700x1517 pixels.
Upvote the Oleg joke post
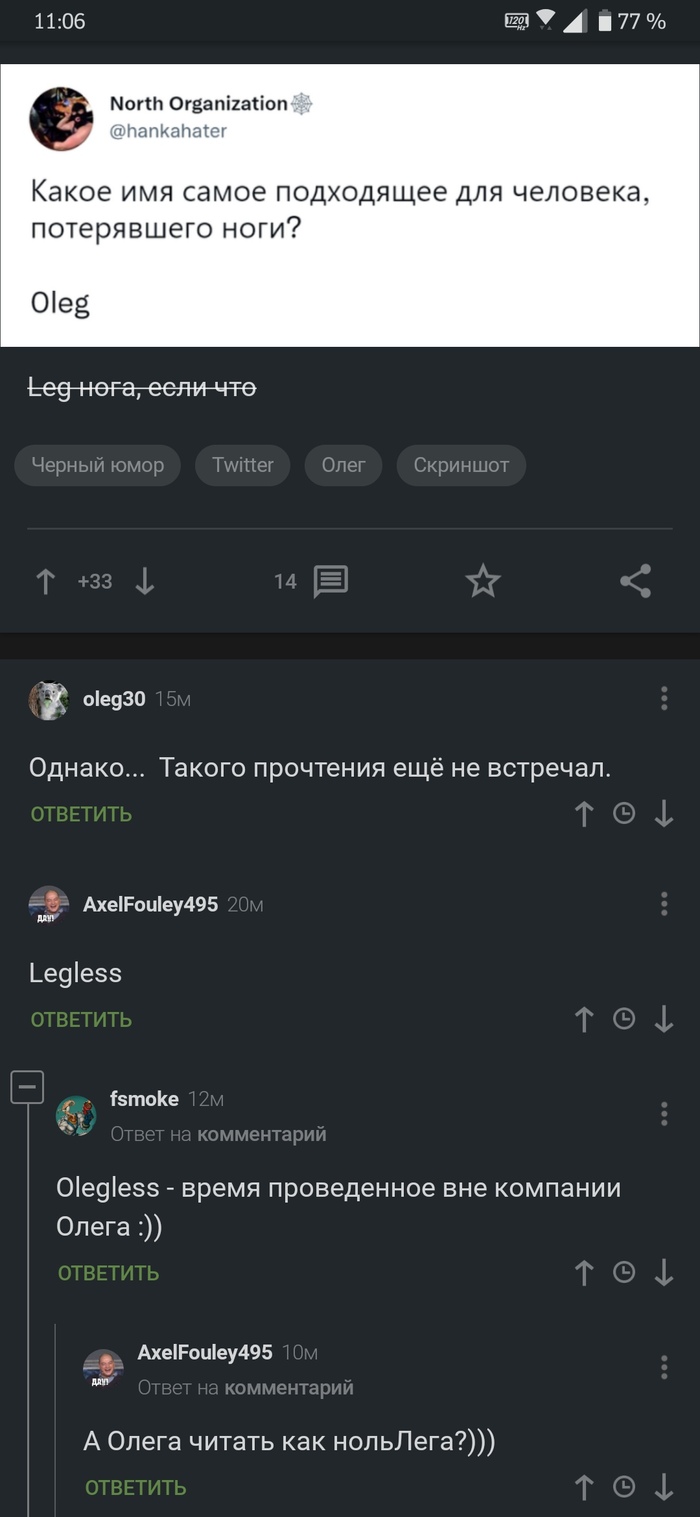(45, 581)
